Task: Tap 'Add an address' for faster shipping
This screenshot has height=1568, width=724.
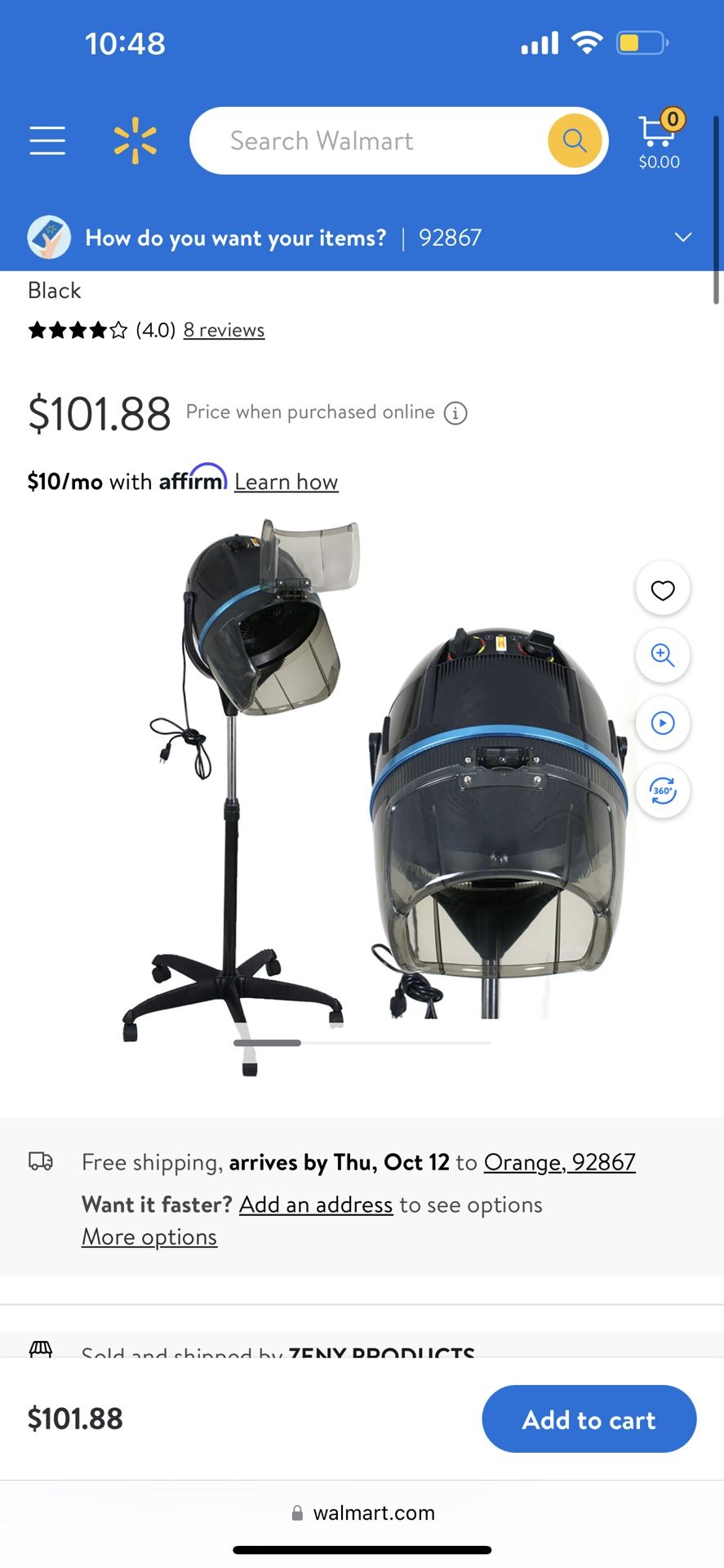Action: [315, 1205]
